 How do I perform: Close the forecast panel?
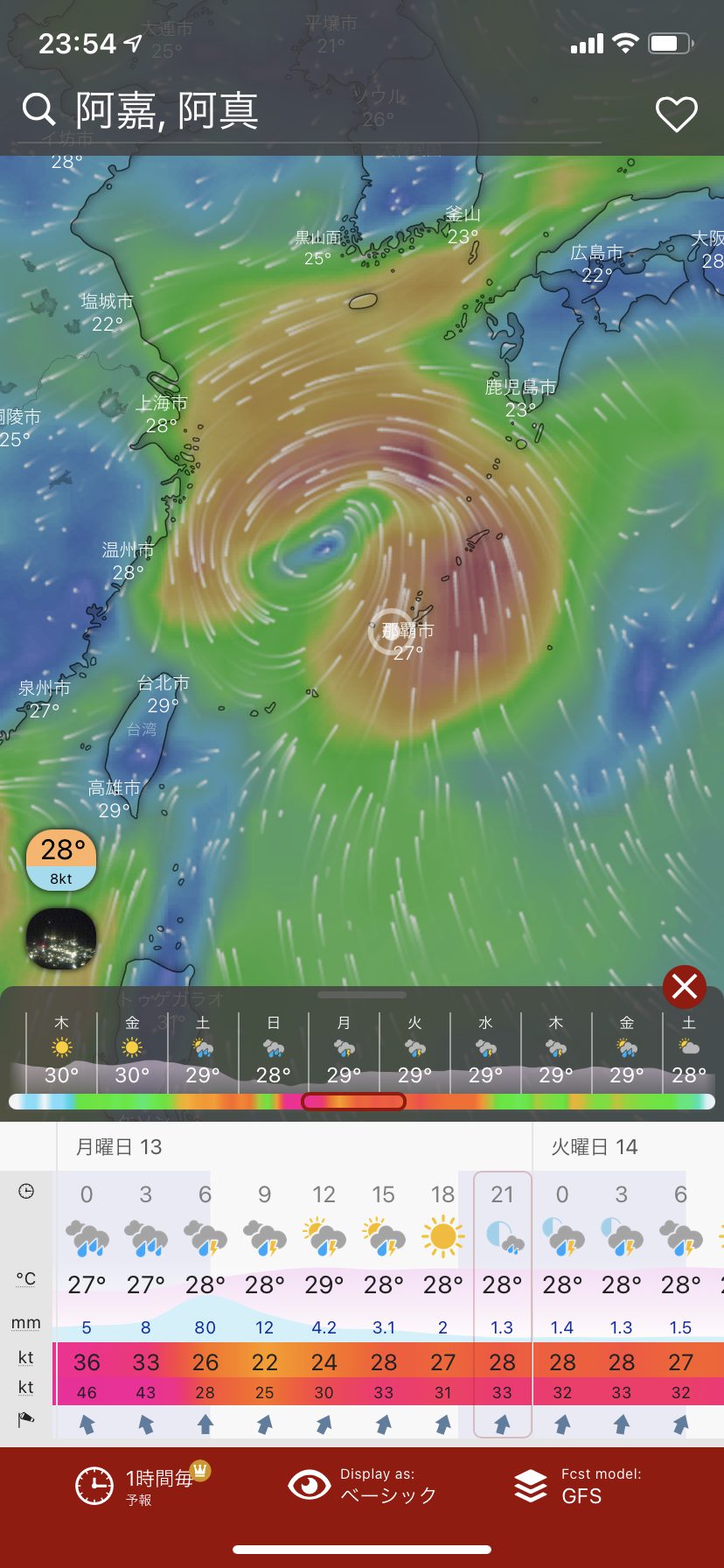point(685,986)
